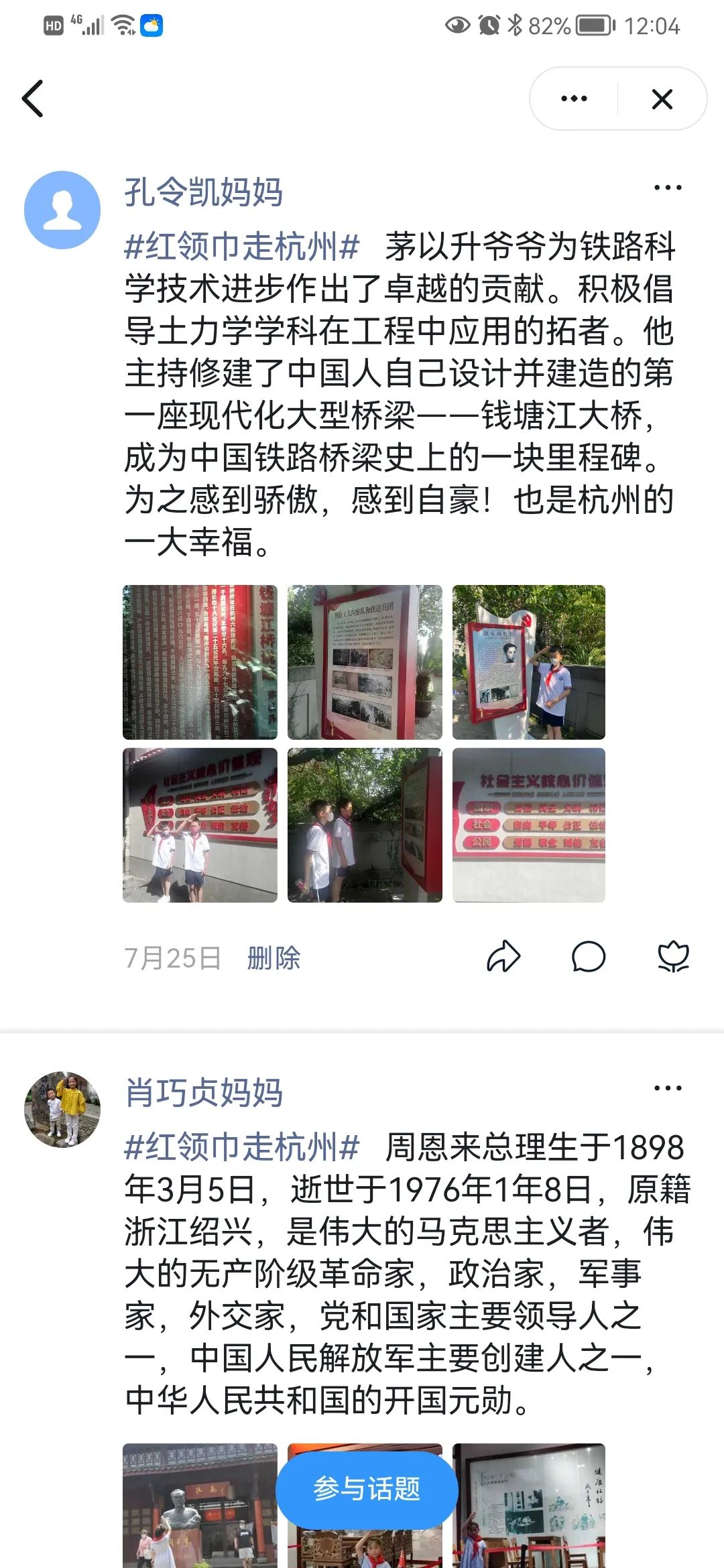This screenshot has width=724, height=1568.
Task: Share 孔令凯妈妈's post
Action: click(x=503, y=956)
